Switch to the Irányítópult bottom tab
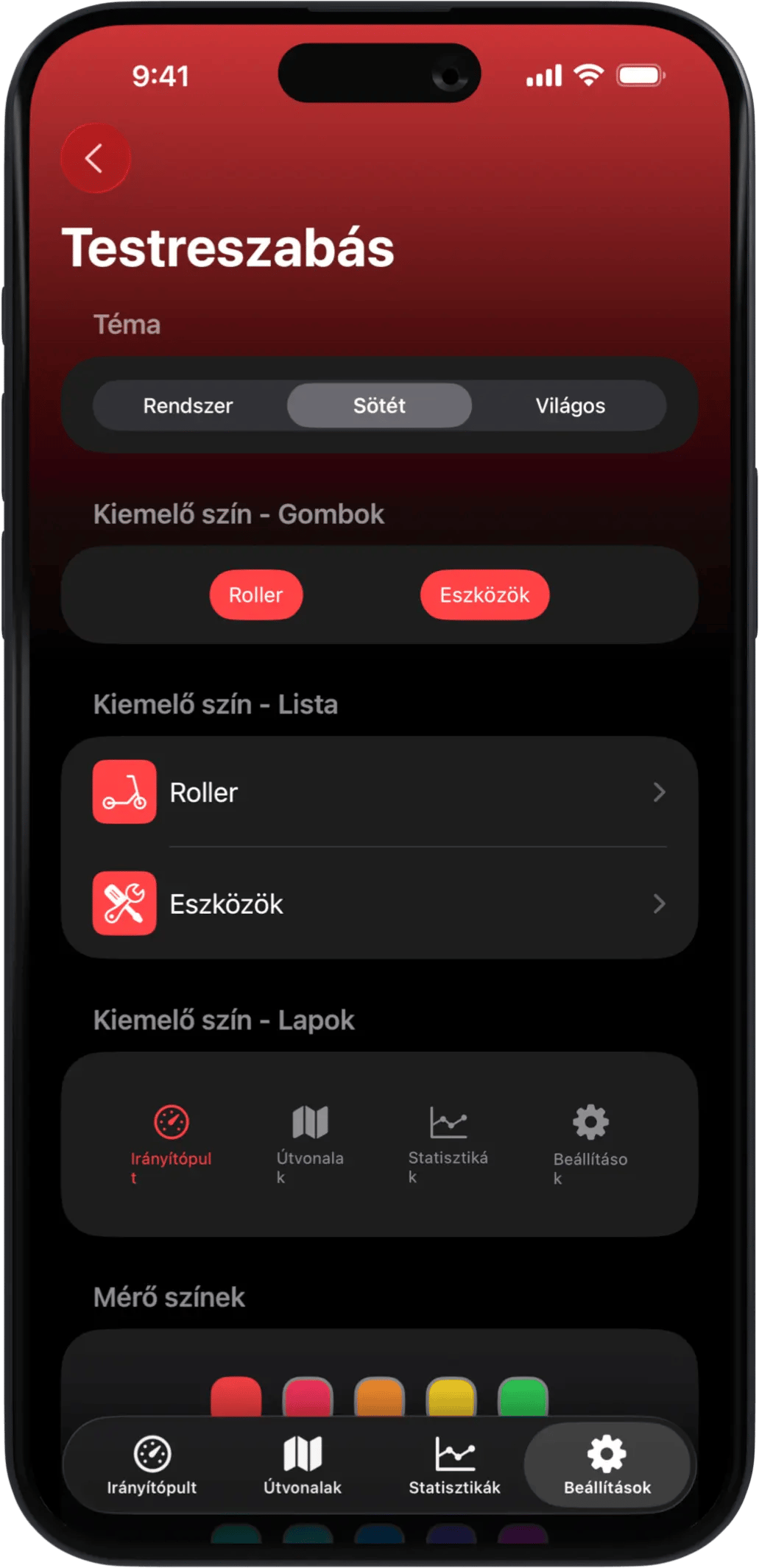 [152, 1466]
